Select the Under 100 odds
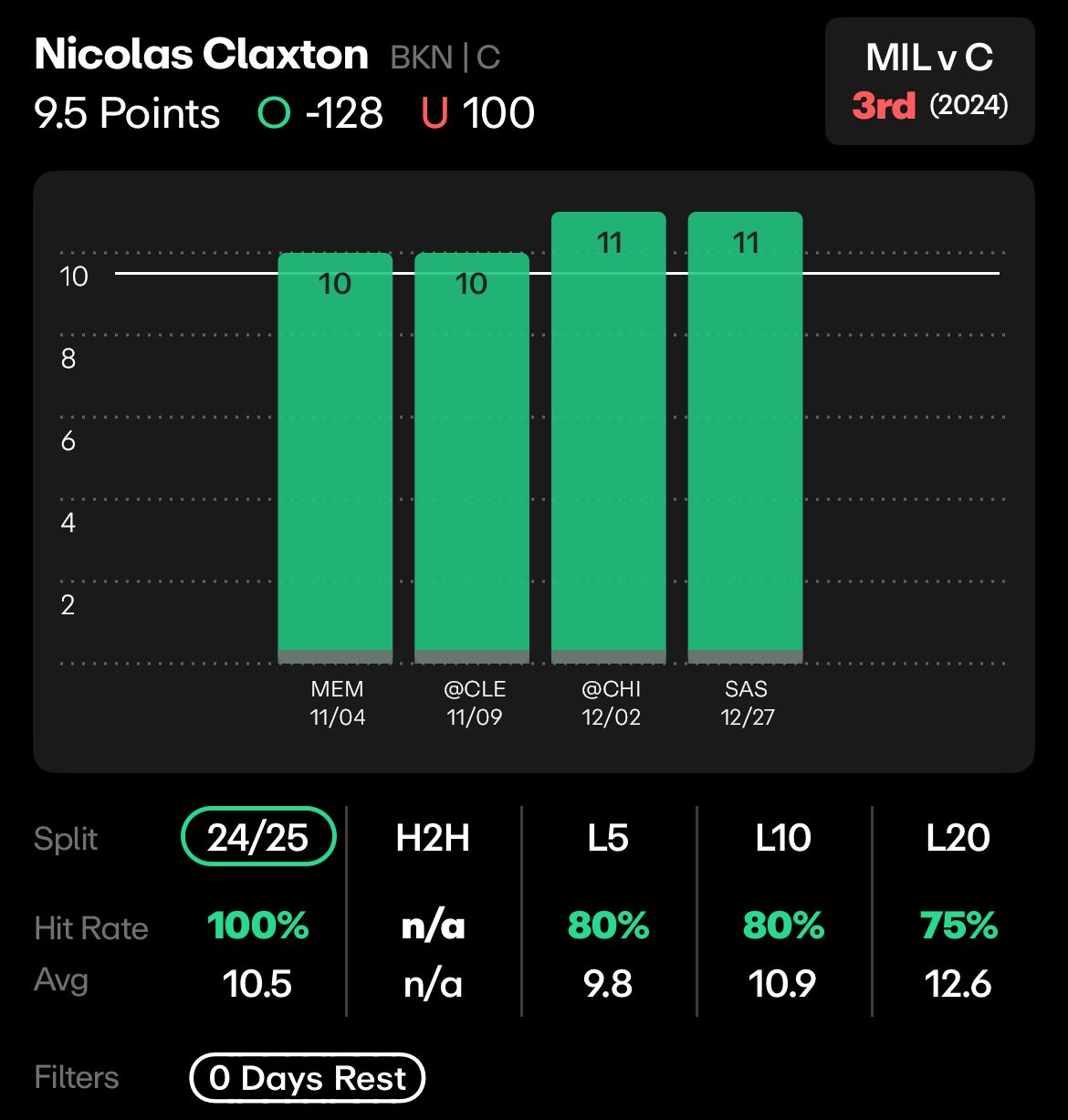The image size is (1068, 1120). [x=477, y=114]
